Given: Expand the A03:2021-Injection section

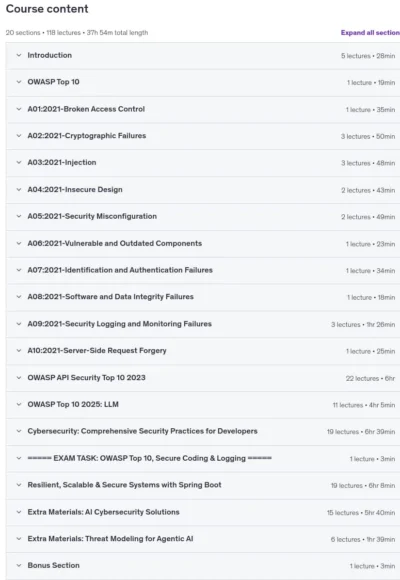Looking at the screenshot, I should point(203,163).
